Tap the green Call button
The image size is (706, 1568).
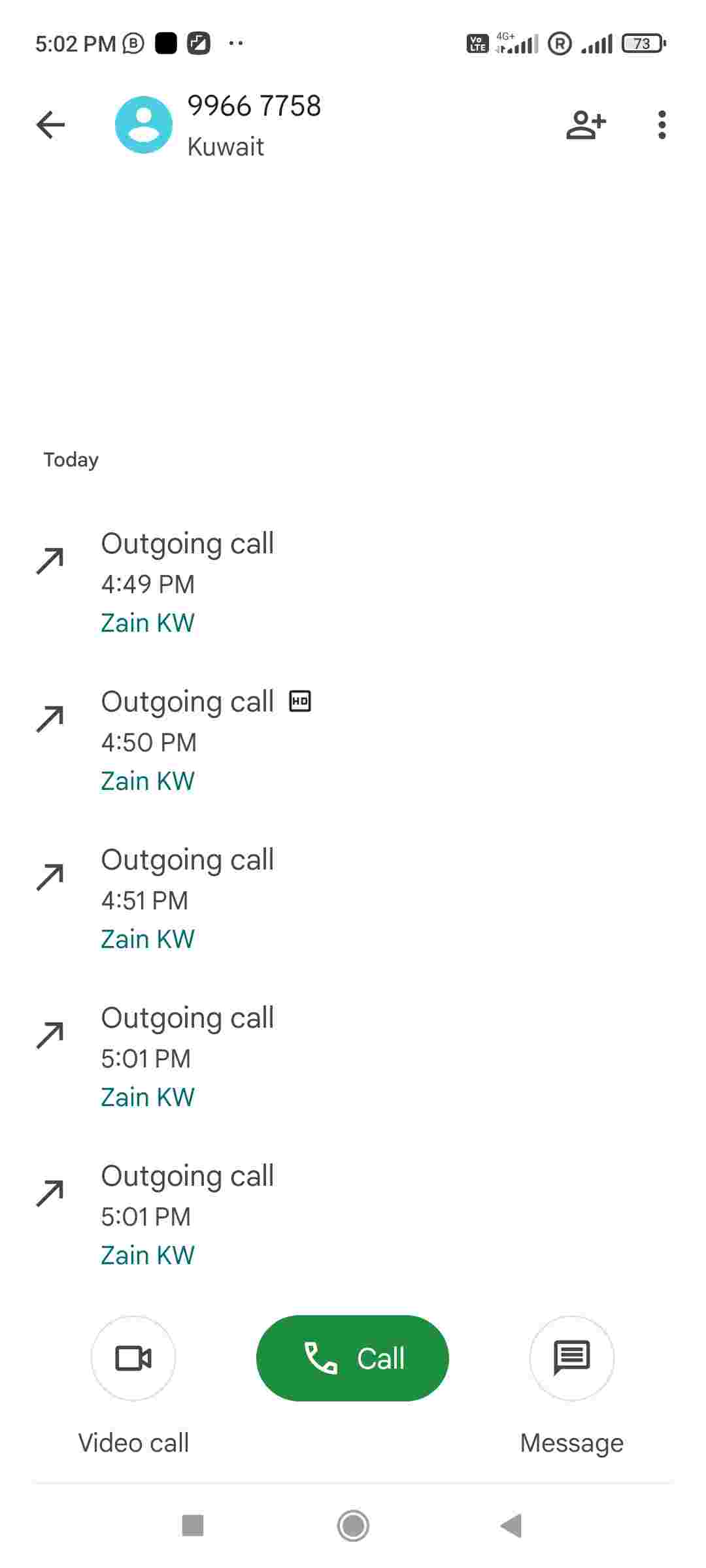click(352, 1359)
